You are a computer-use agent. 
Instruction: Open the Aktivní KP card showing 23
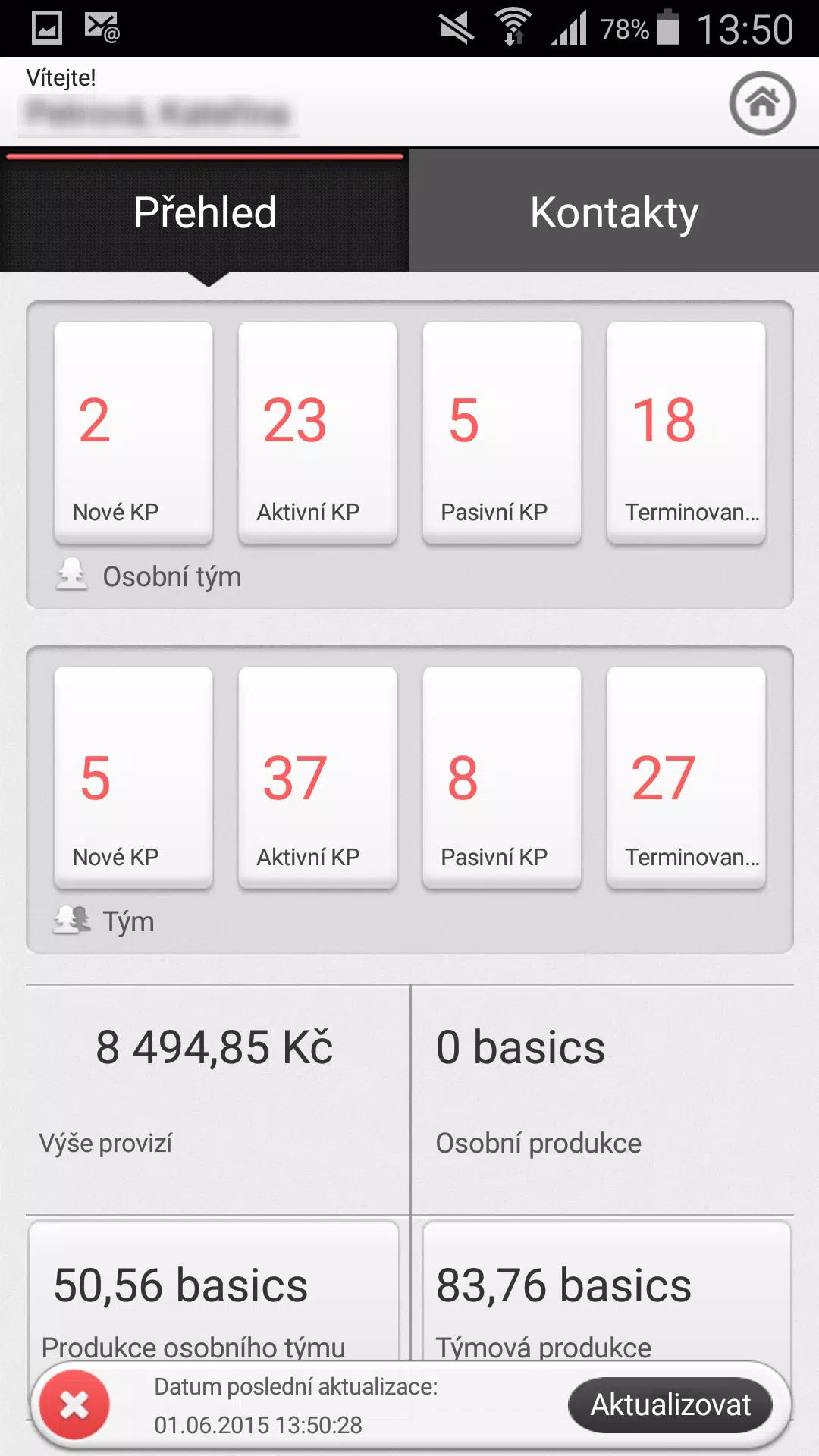317,432
